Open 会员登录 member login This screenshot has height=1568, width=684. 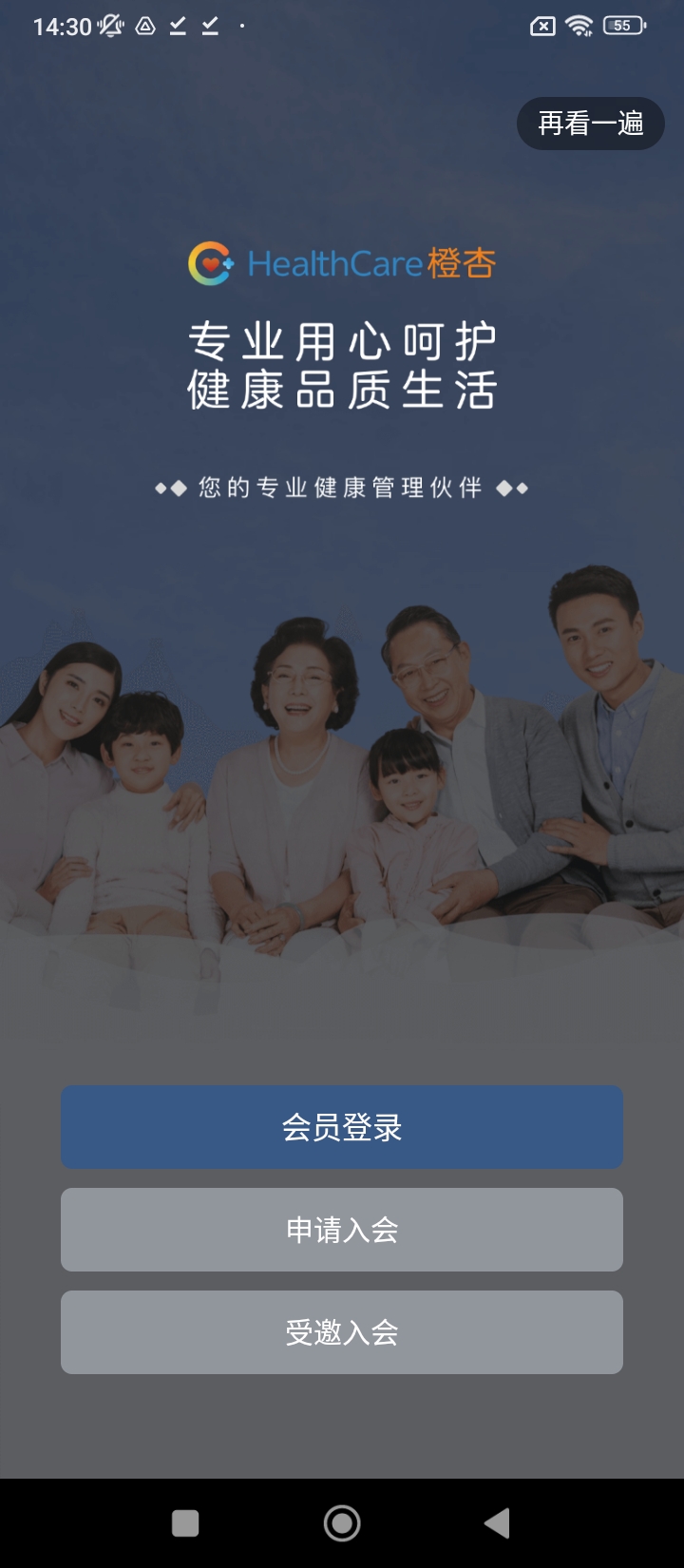[342, 1127]
